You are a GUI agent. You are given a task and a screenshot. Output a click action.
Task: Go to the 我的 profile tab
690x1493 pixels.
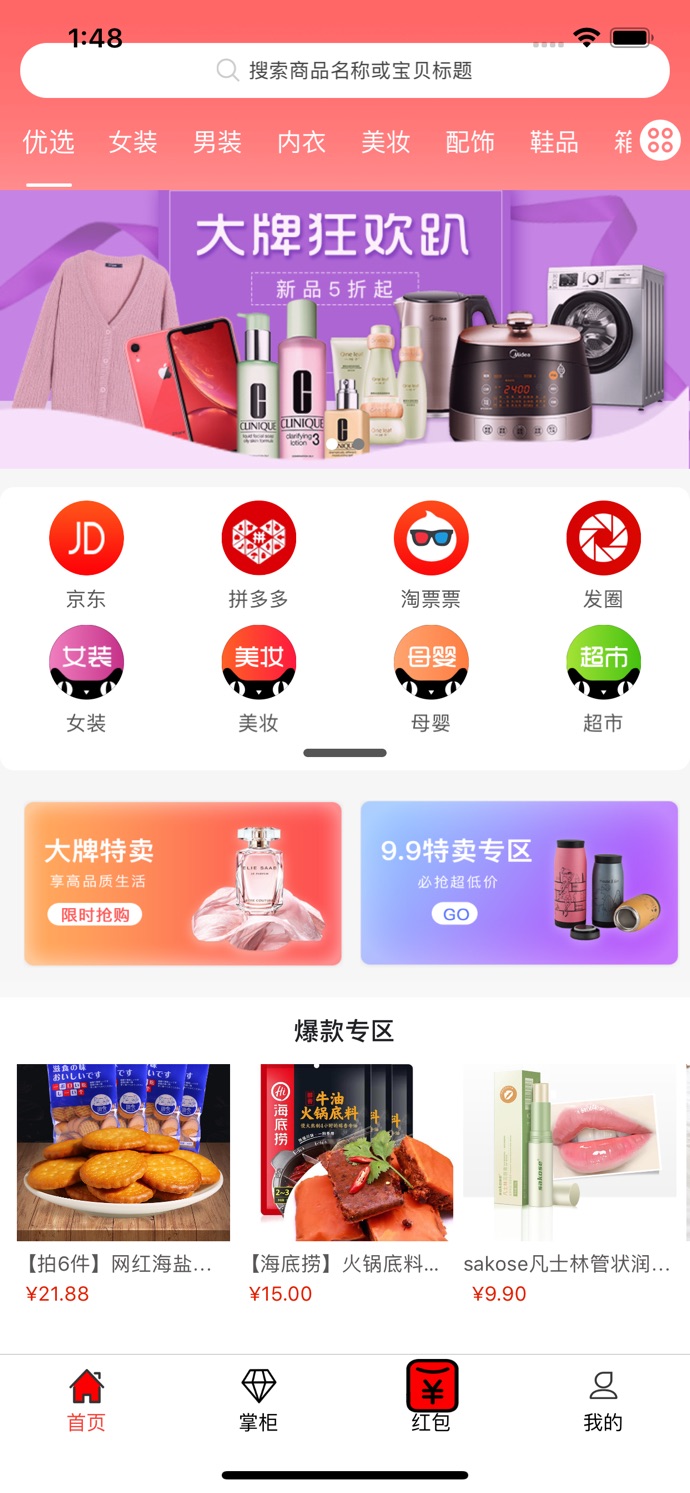coord(603,1401)
